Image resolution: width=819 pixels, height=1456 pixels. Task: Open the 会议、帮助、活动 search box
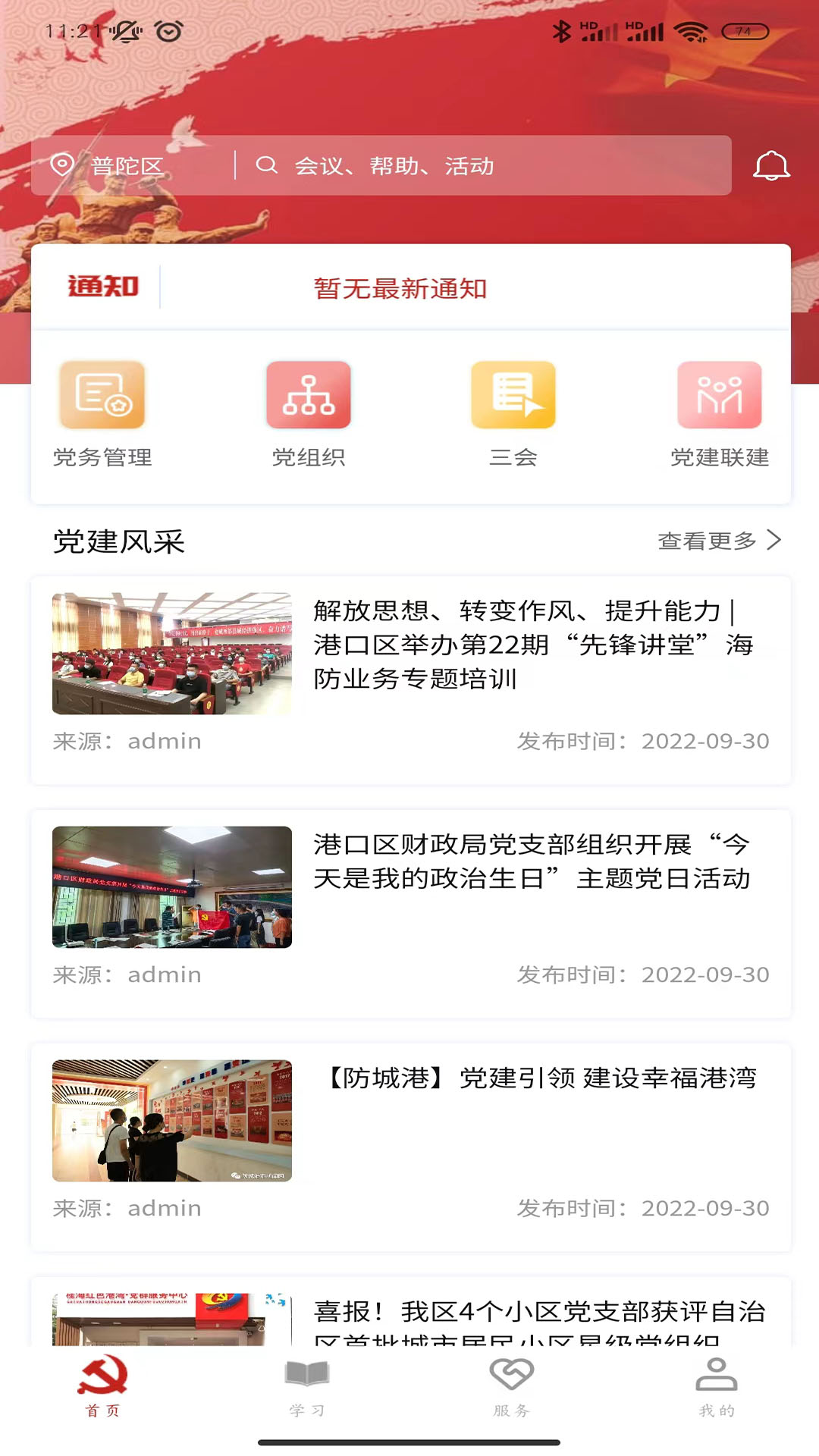[485, 165]
